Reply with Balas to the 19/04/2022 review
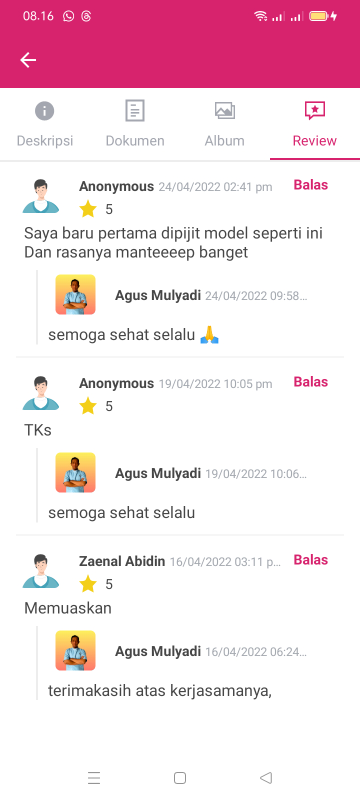Image resolution: width=360 pixels, height=800 pixels. click(311, 382)
